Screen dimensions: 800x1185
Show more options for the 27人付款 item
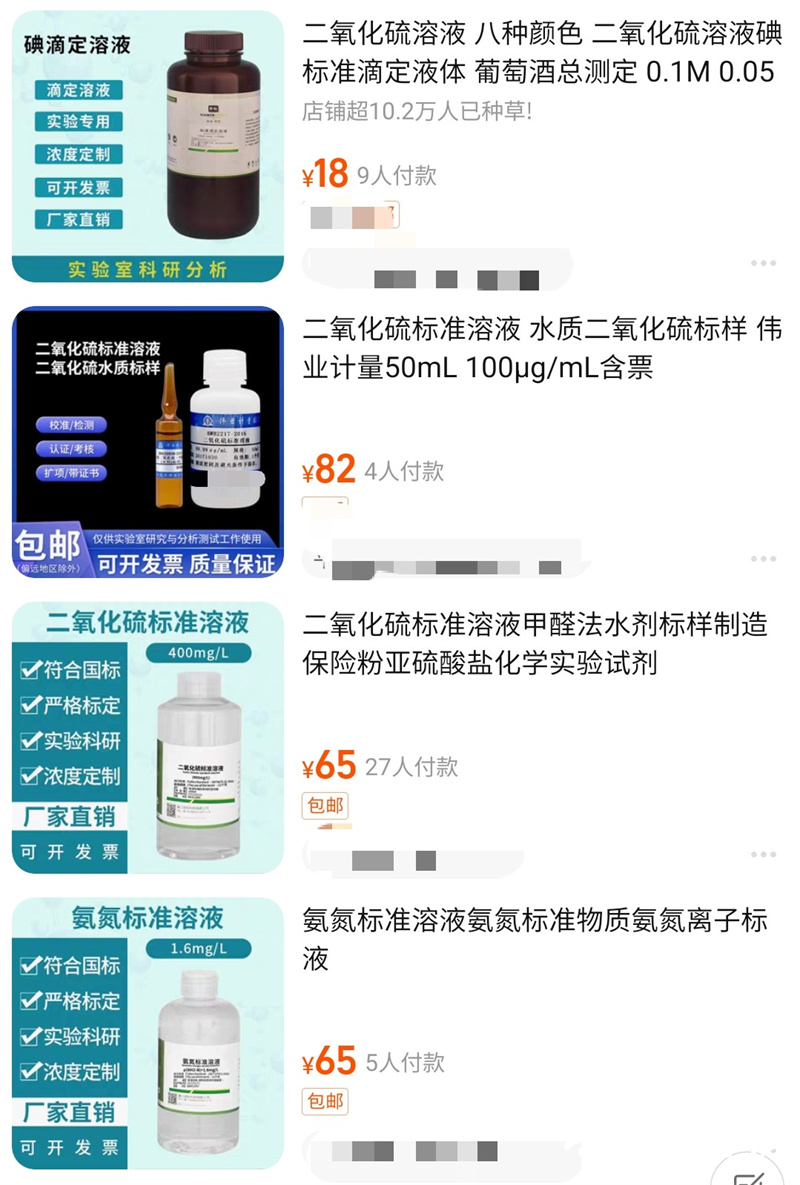point(763,855)
